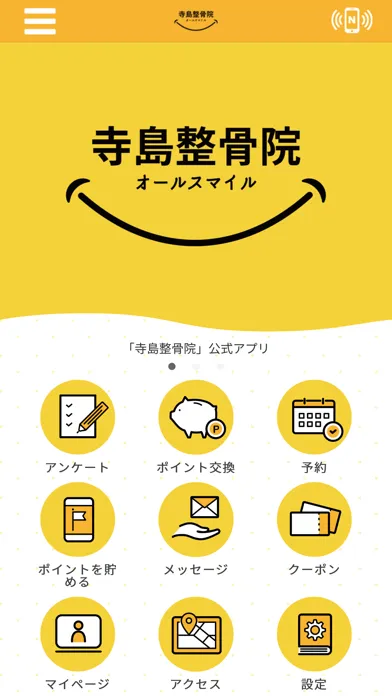Select the third banner page dot
This screenshot has height=696, width=392.
(x=221, y=367)
